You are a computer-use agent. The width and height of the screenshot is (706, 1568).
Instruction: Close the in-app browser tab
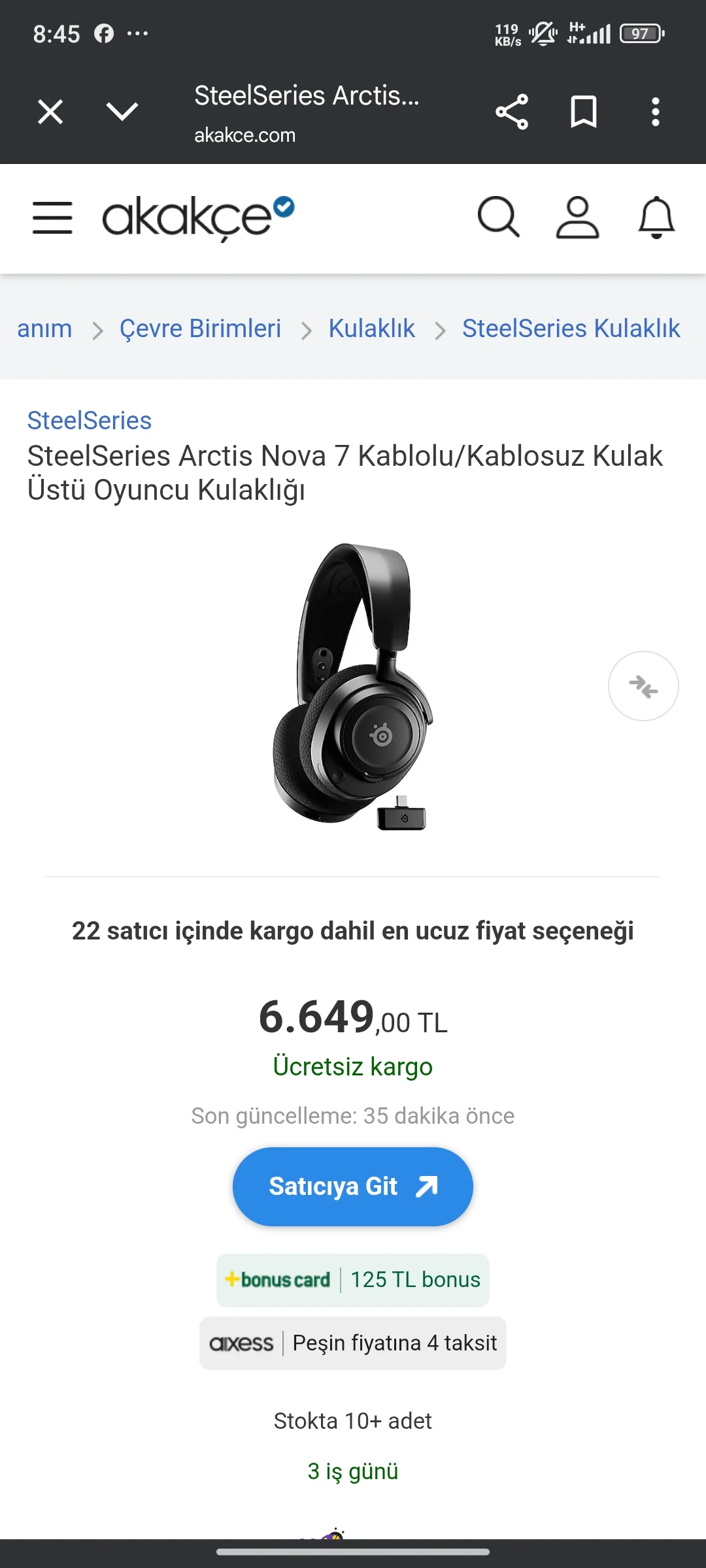click(50, 112)
